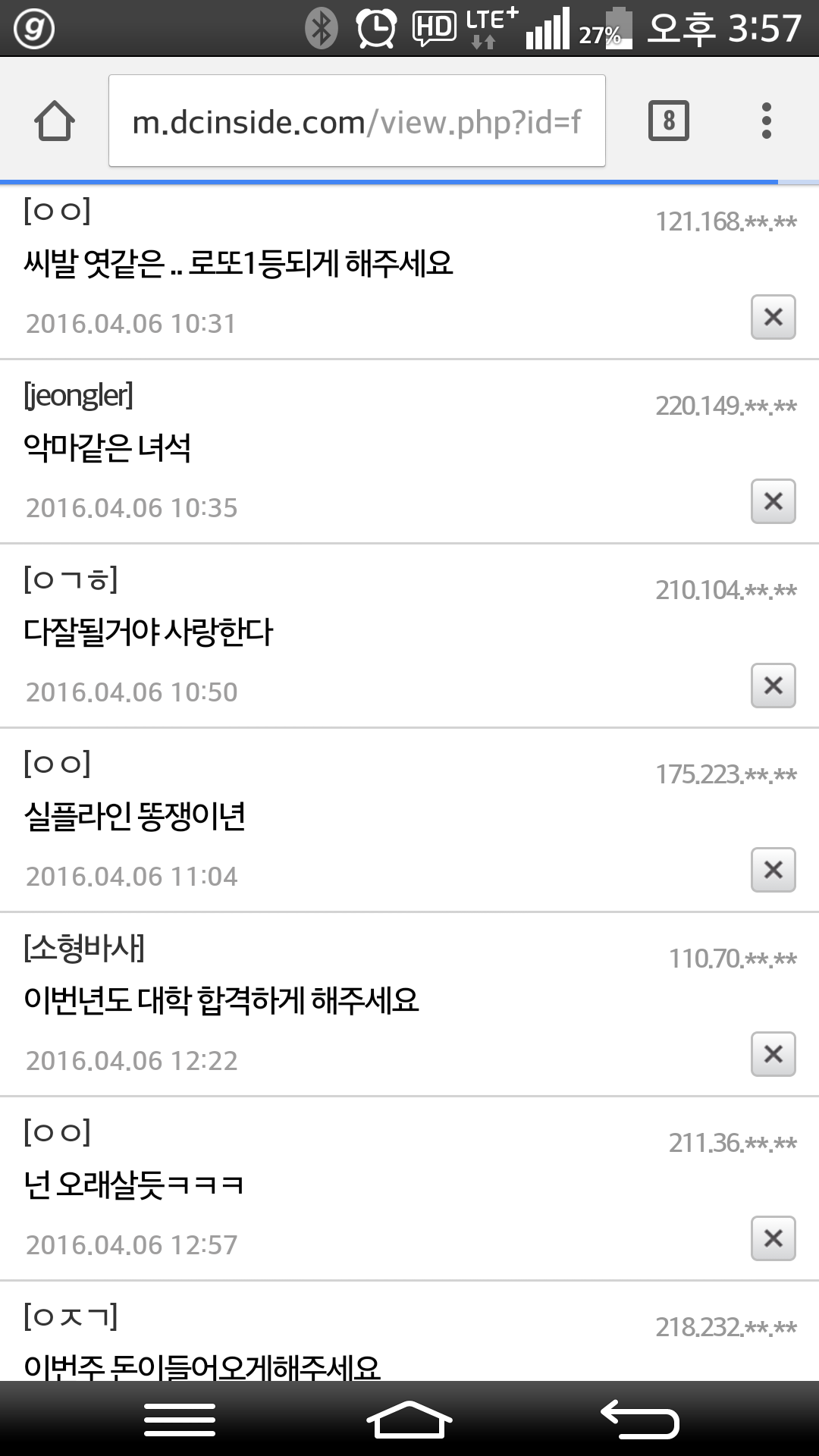
Task: Remove 소형바사's comment
Action: (773, 1054)
